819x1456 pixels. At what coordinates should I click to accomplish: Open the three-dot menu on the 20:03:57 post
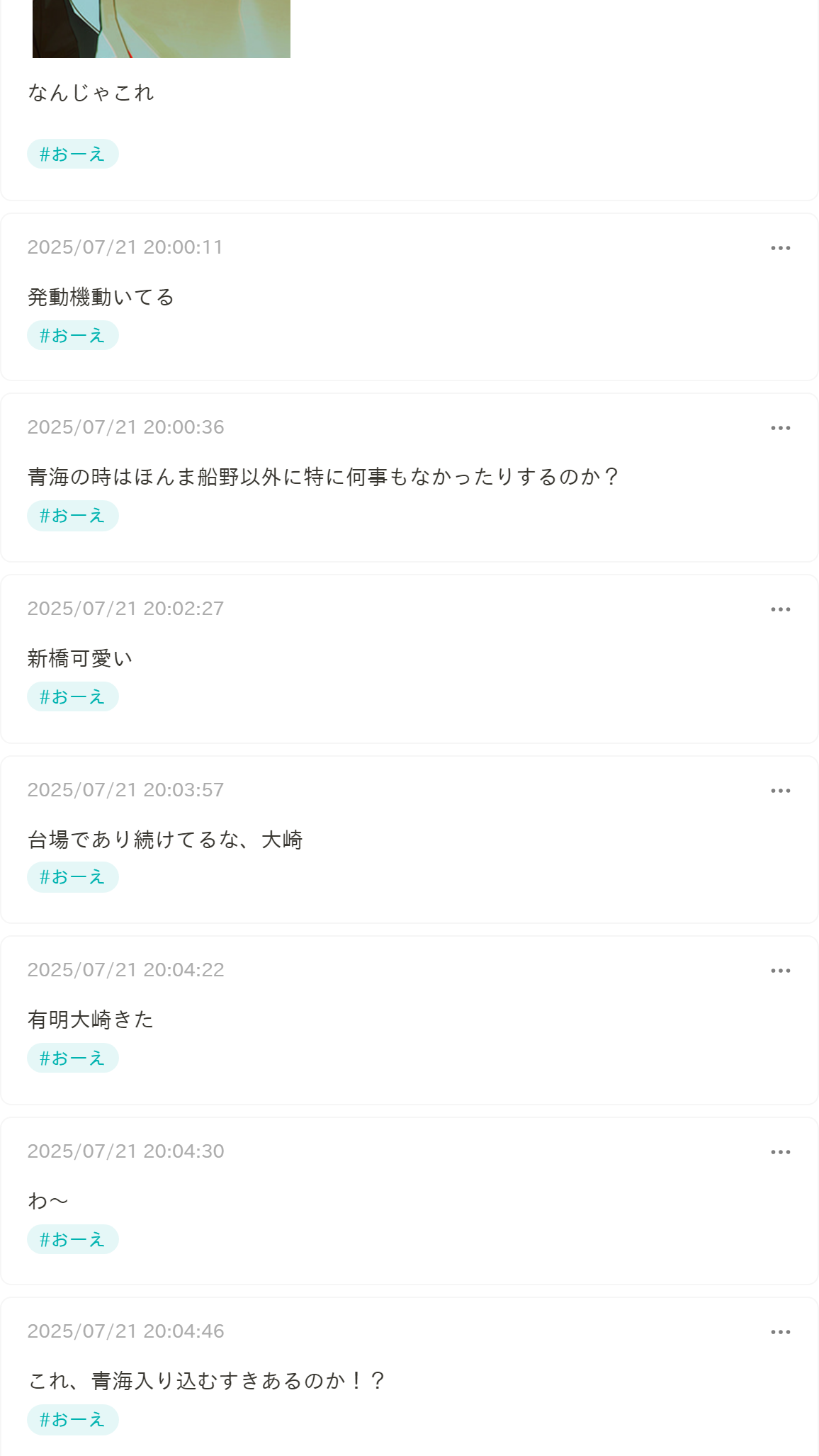[x=781, y=791]
